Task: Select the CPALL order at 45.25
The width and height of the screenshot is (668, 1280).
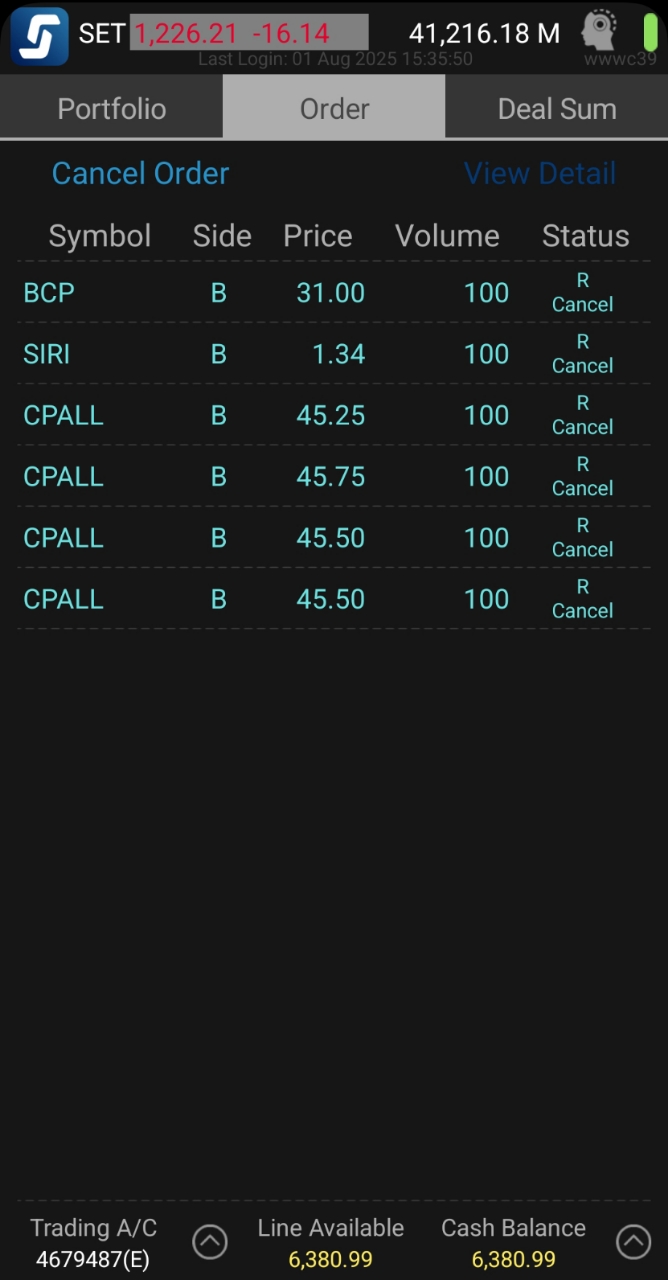Action: coord(334,415)
